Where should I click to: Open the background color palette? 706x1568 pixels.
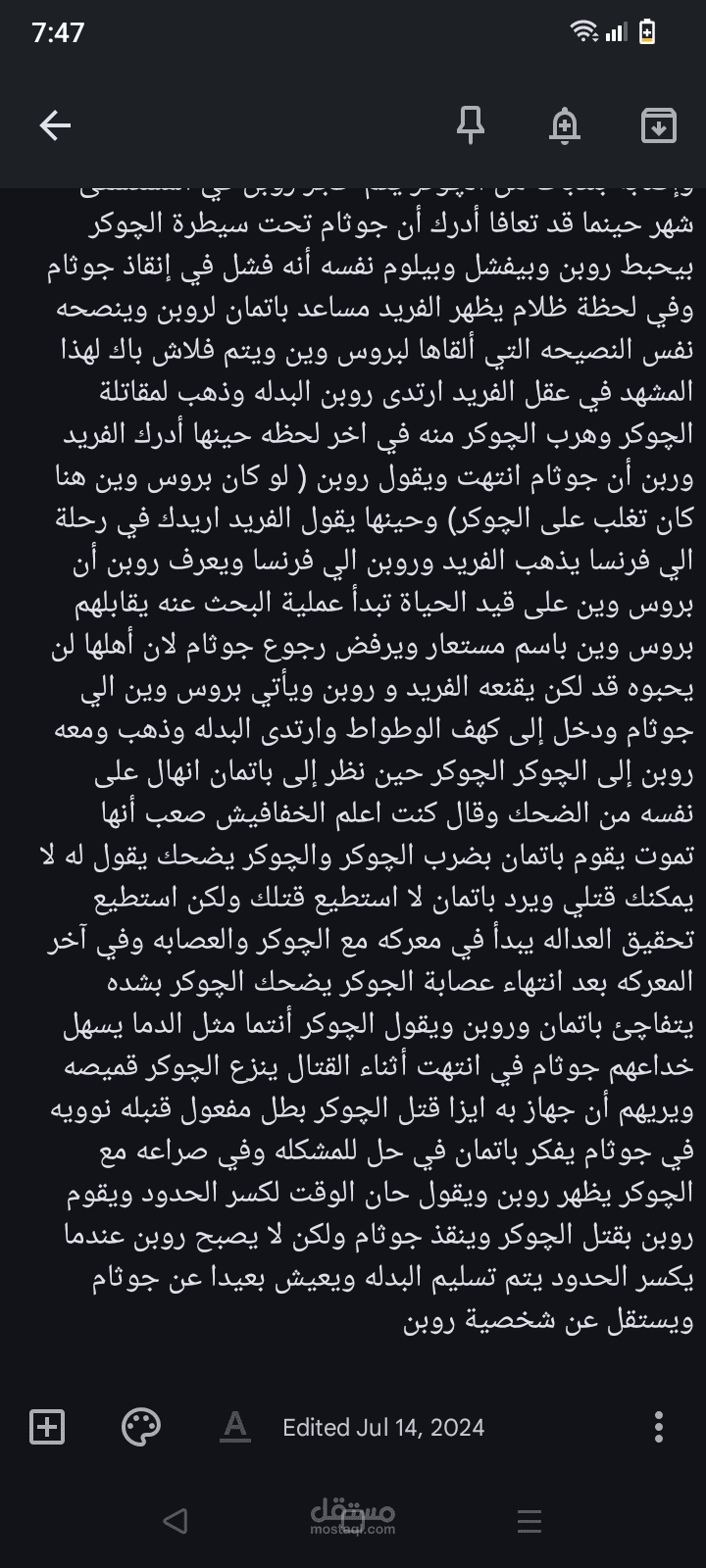tap(141, 1427)
